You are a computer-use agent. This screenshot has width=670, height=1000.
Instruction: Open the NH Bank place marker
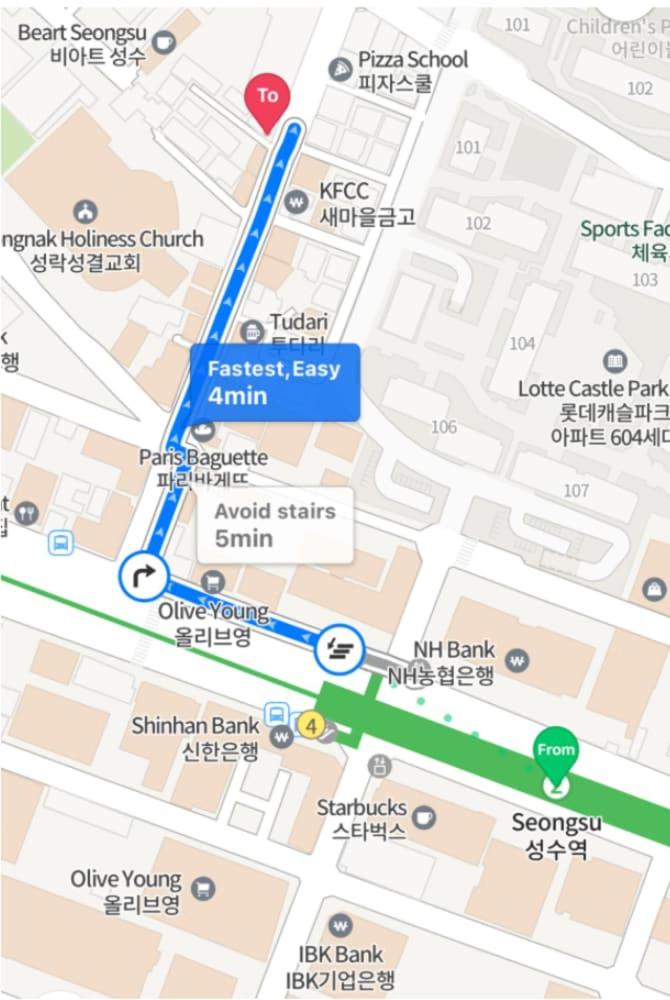coord(517,661)
